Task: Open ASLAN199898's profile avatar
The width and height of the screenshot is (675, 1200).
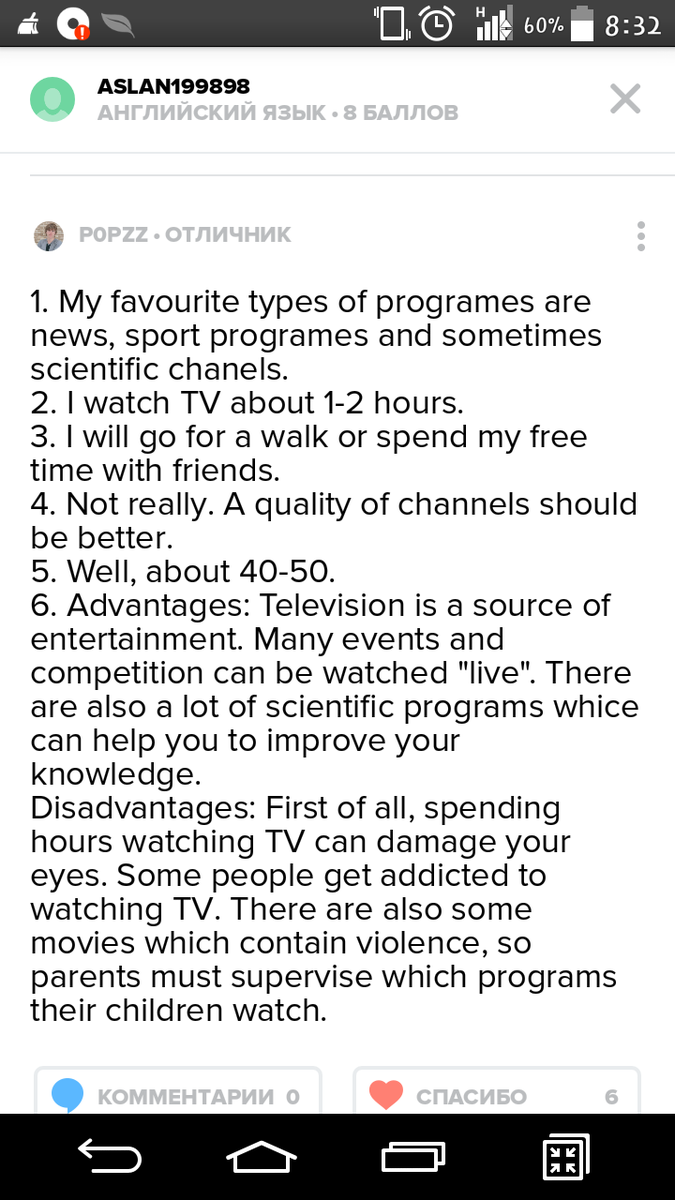Action: point(53,98)
